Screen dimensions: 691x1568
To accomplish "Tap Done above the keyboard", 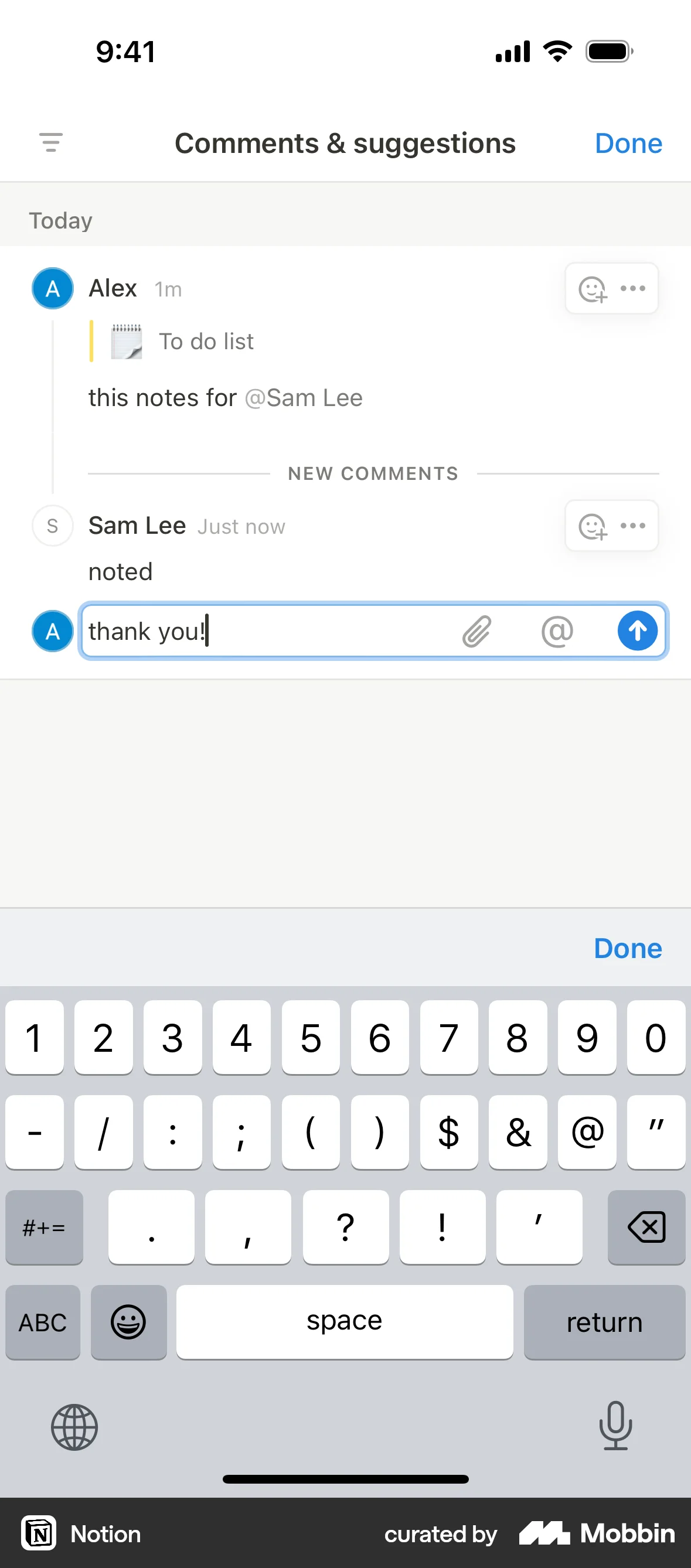I will [x=627, y=947].
